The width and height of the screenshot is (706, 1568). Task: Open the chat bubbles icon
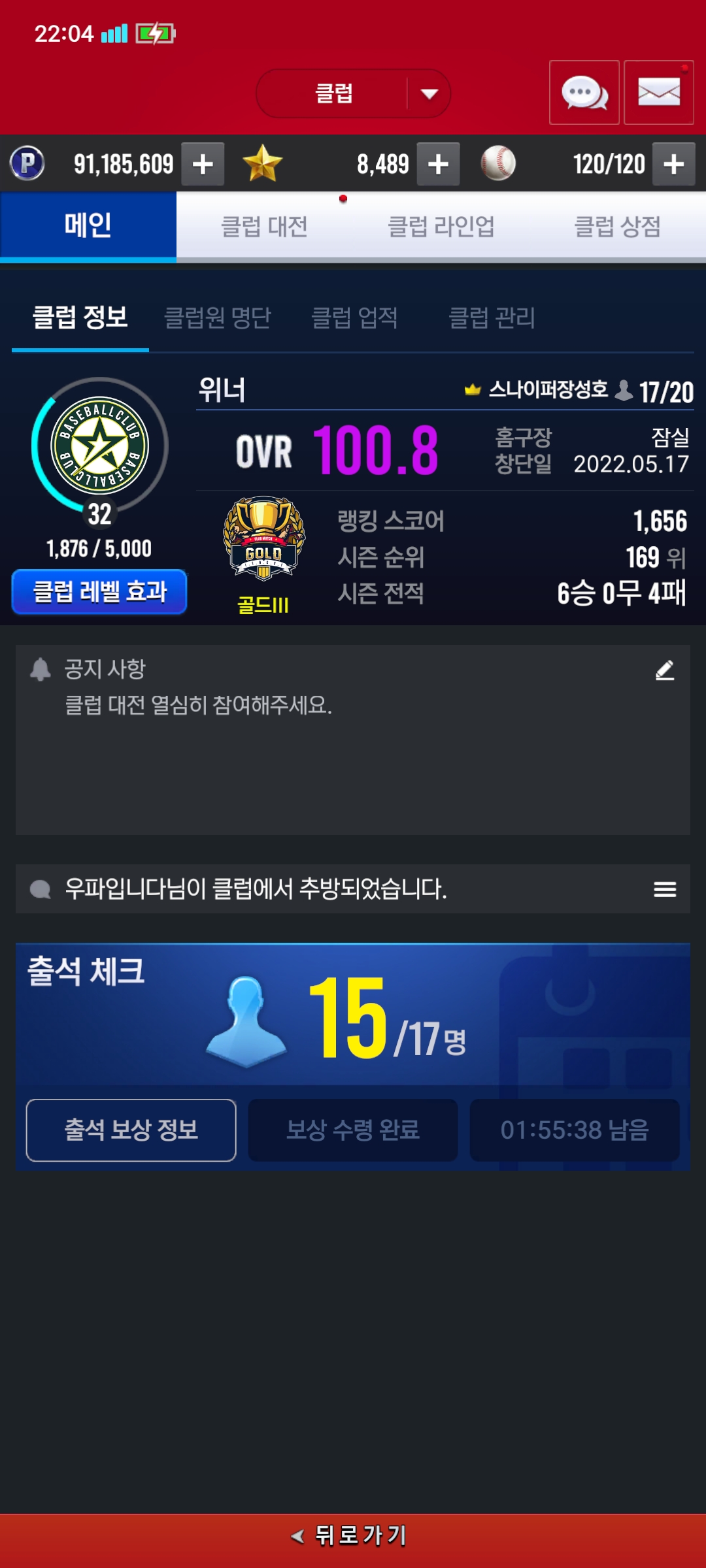(x=584, y=92)
